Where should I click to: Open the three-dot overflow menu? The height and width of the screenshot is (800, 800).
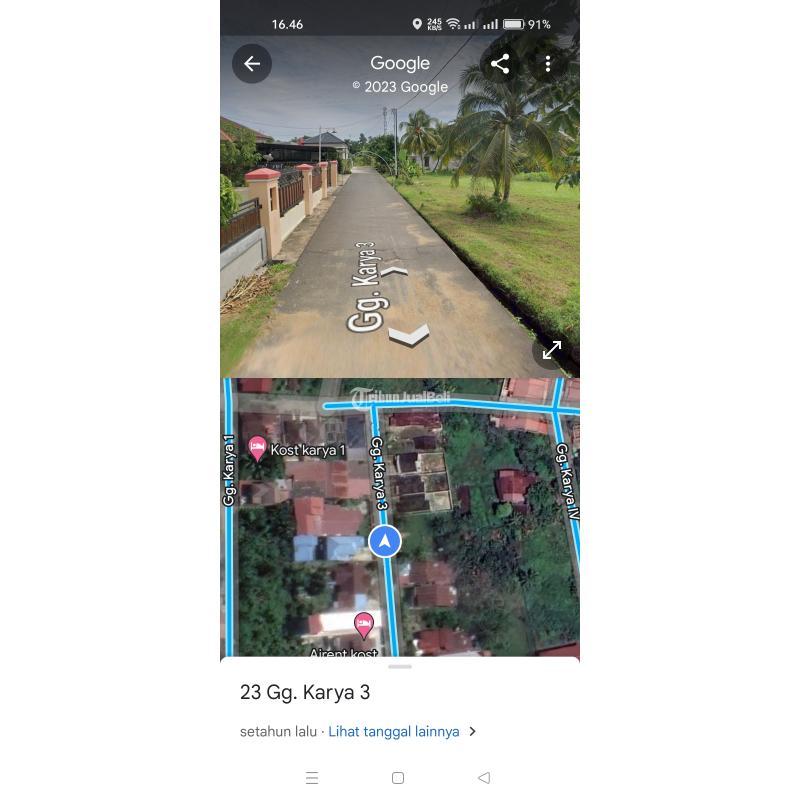(547, 64)
